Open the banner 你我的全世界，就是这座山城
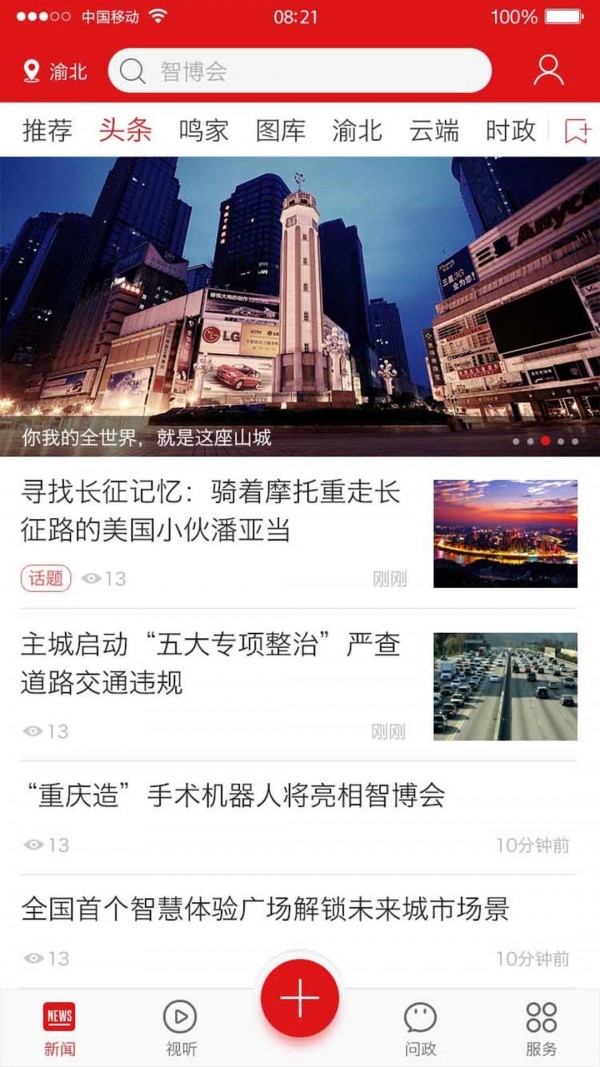 (x=300, y=305)
